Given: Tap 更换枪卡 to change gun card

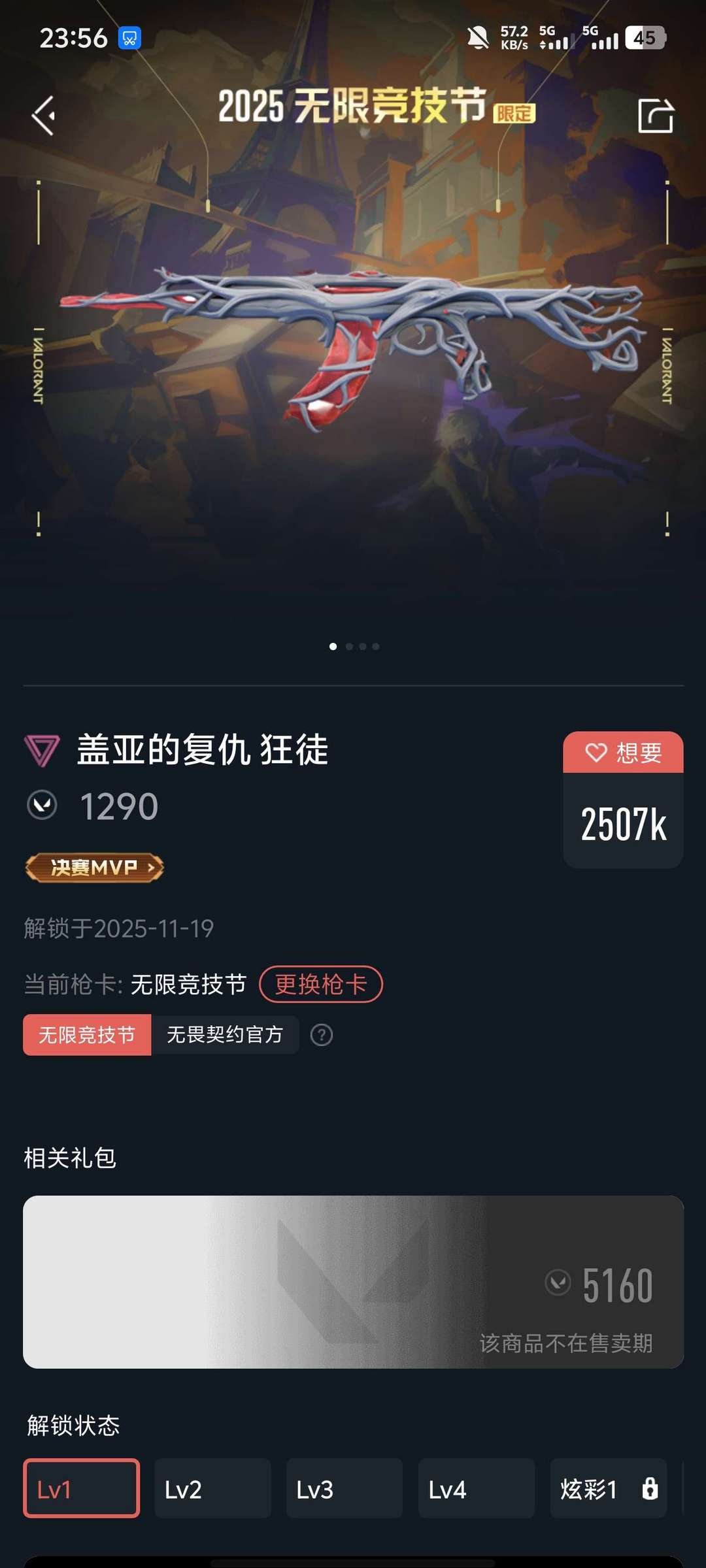Looking at the screenshot, I should (x=321, y=984).
